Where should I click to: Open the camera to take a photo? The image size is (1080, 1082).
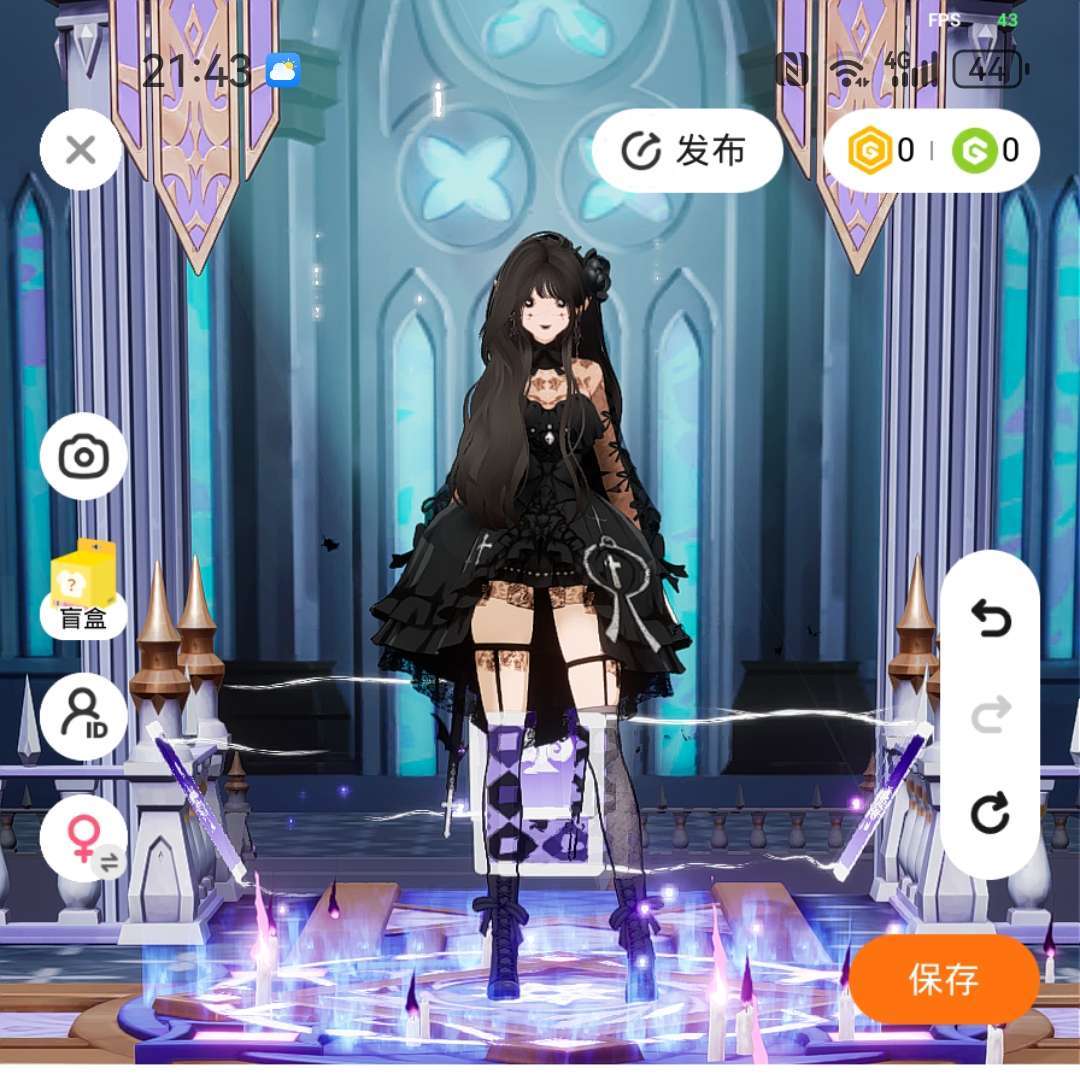[x=84, y=457]
